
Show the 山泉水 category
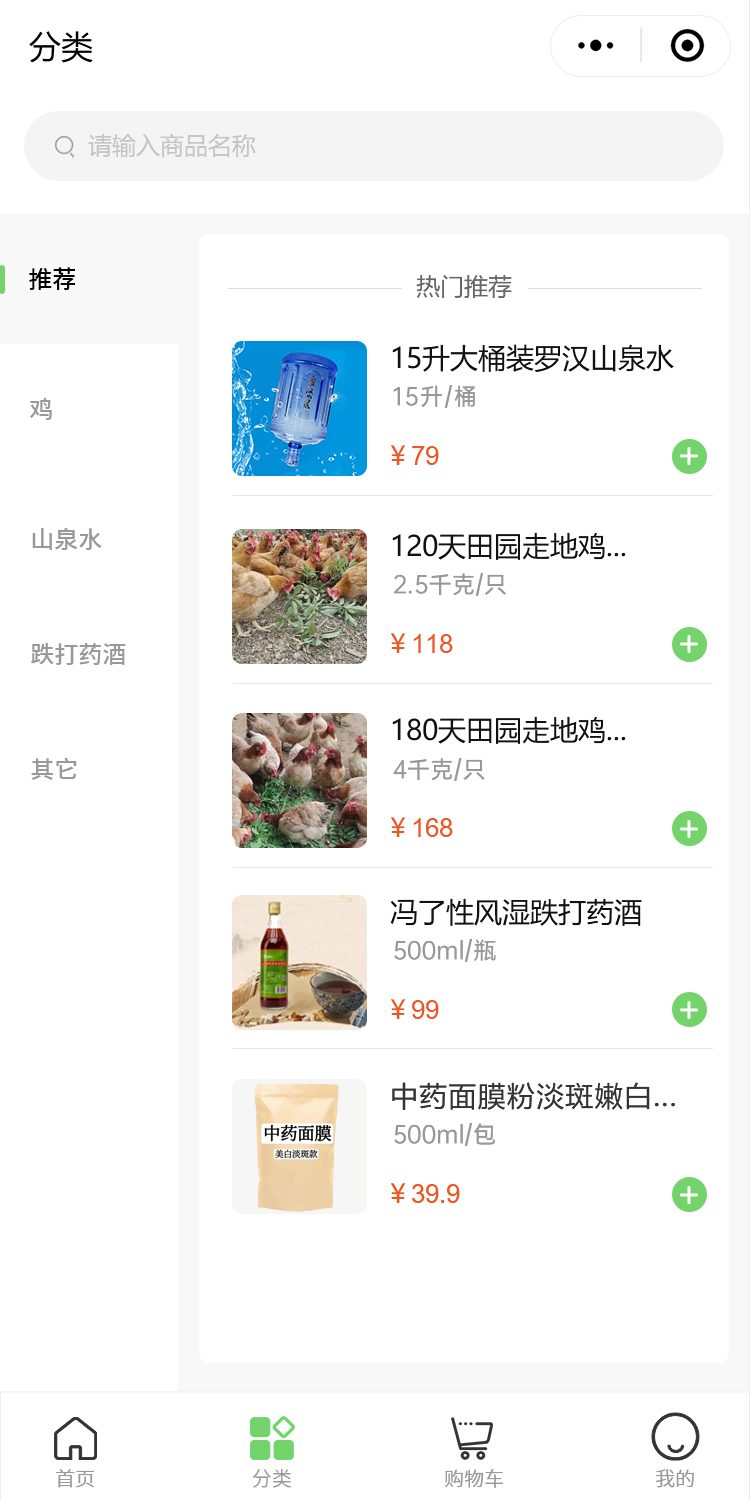[x=66, y=540]
